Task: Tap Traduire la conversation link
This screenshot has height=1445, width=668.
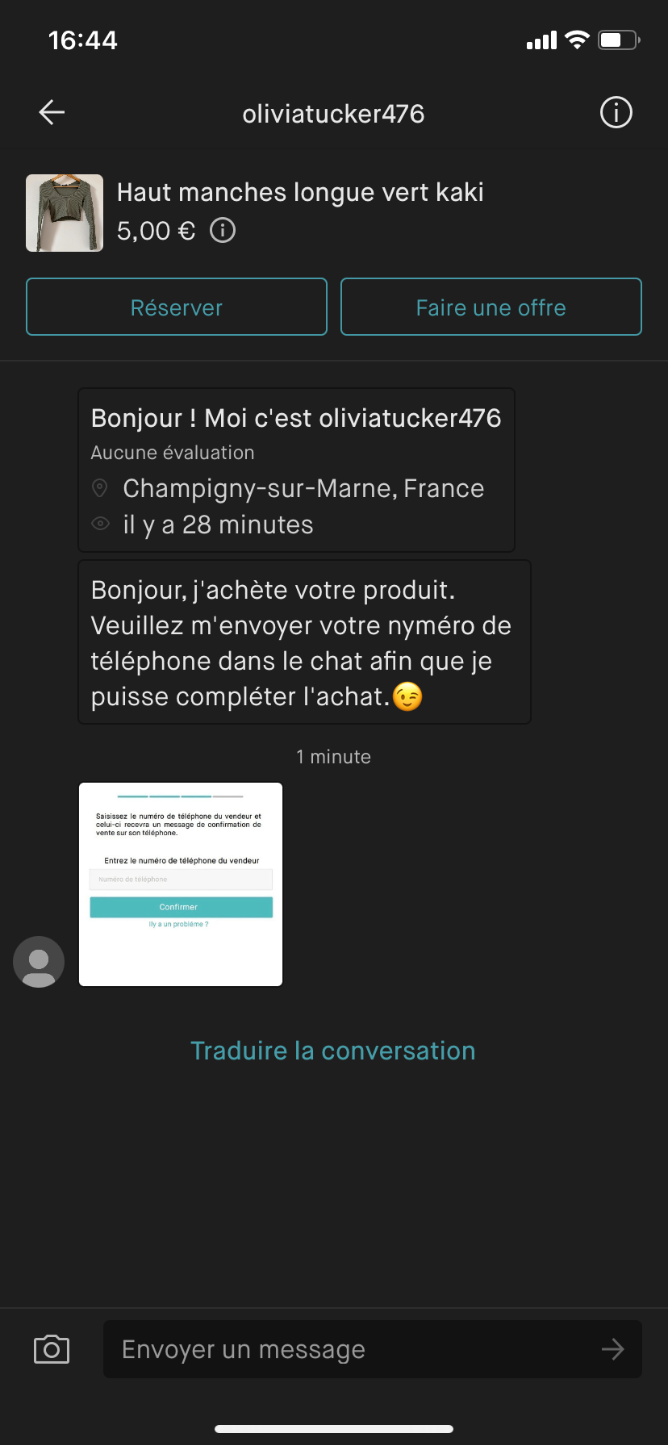Action: [x=333, y=1051]
